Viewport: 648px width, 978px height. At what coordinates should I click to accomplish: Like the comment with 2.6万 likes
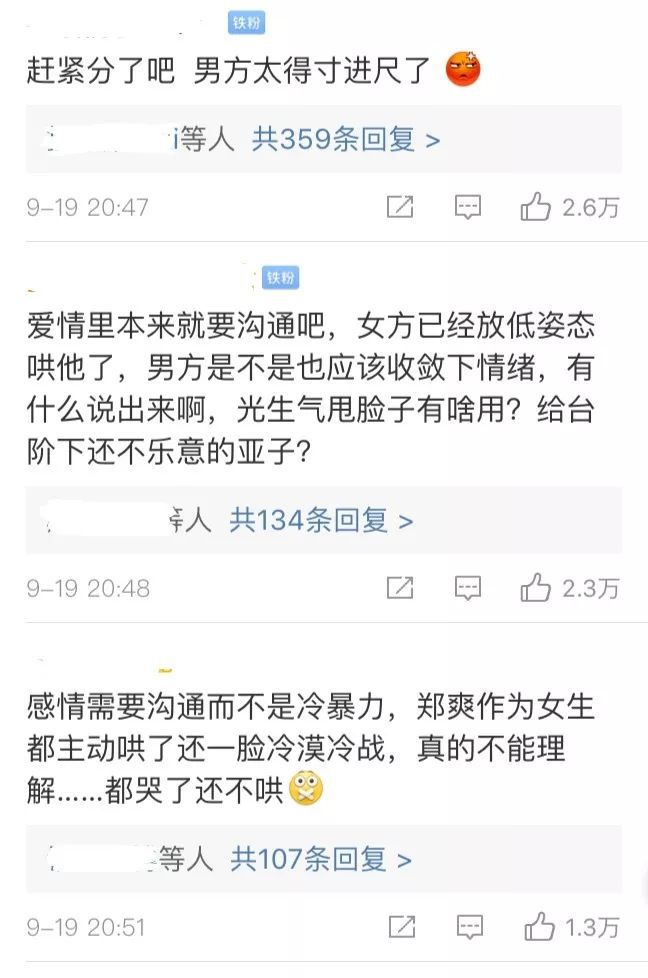click(x=536, y=207)
